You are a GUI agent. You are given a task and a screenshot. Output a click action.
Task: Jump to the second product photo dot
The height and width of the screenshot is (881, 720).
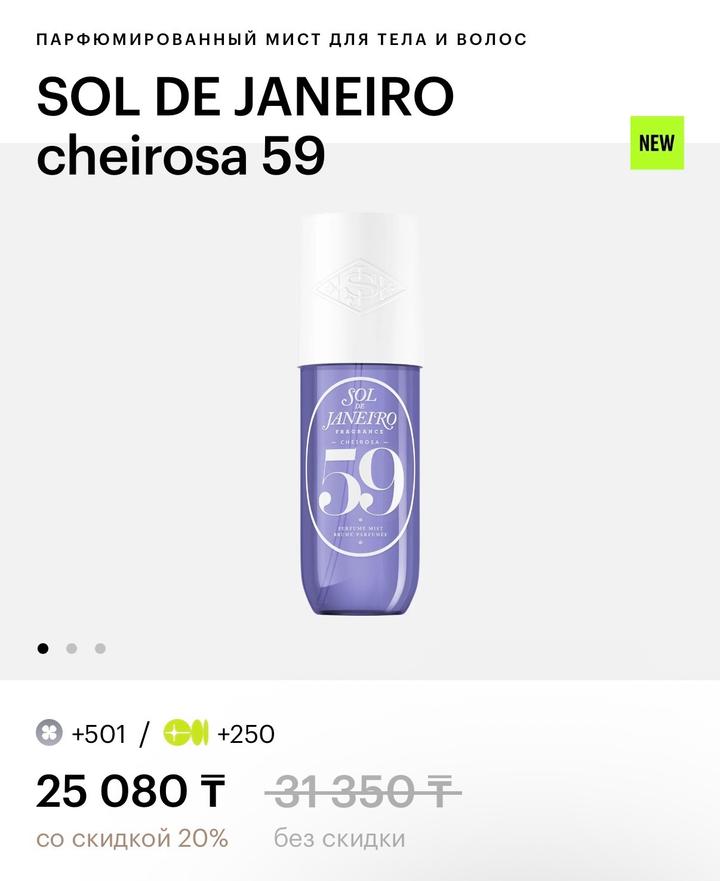pyautogui.click(x=71, y=648)
